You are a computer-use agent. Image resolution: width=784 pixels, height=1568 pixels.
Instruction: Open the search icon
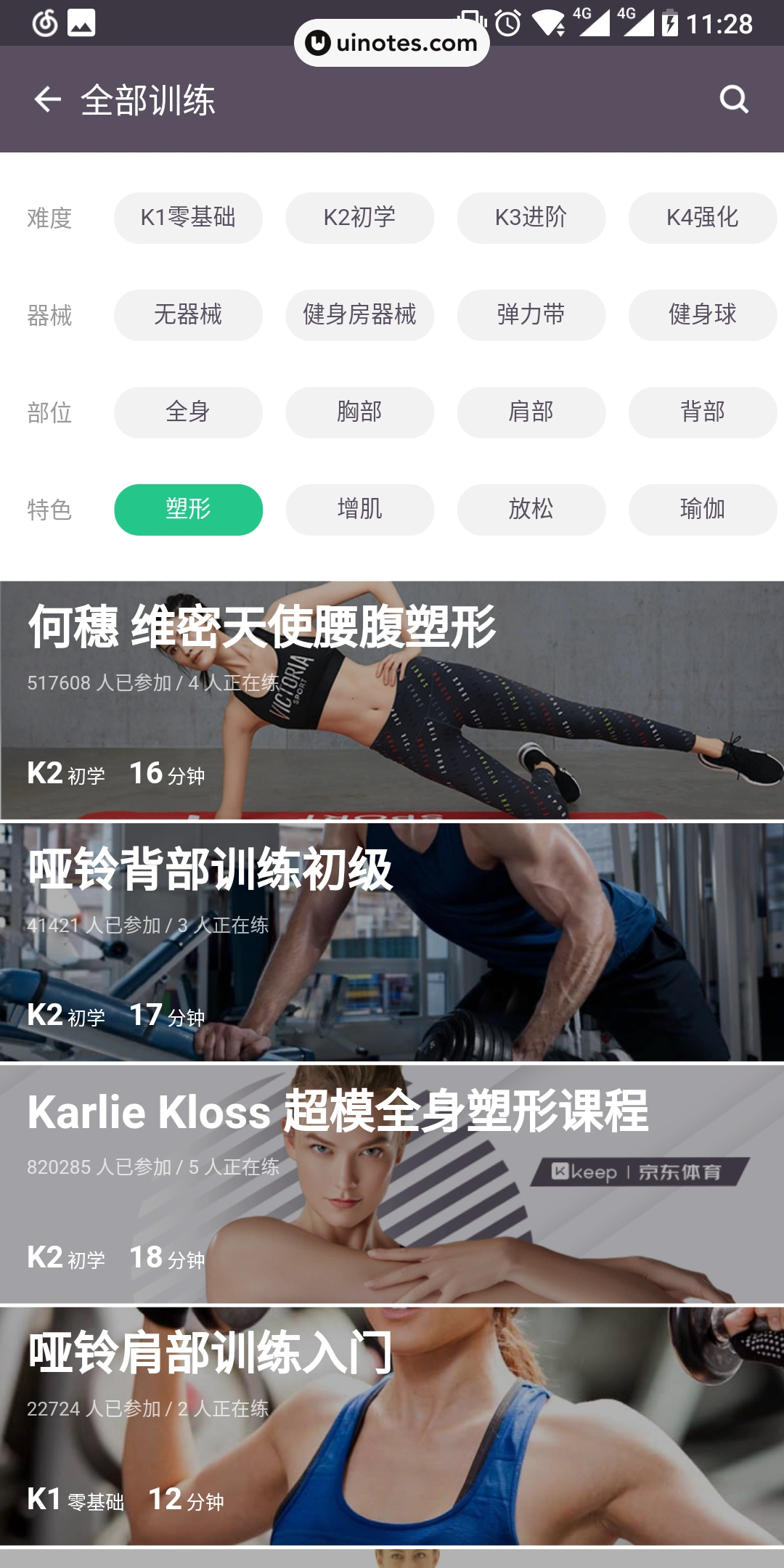pyautogui.click(x=733, y=99)
